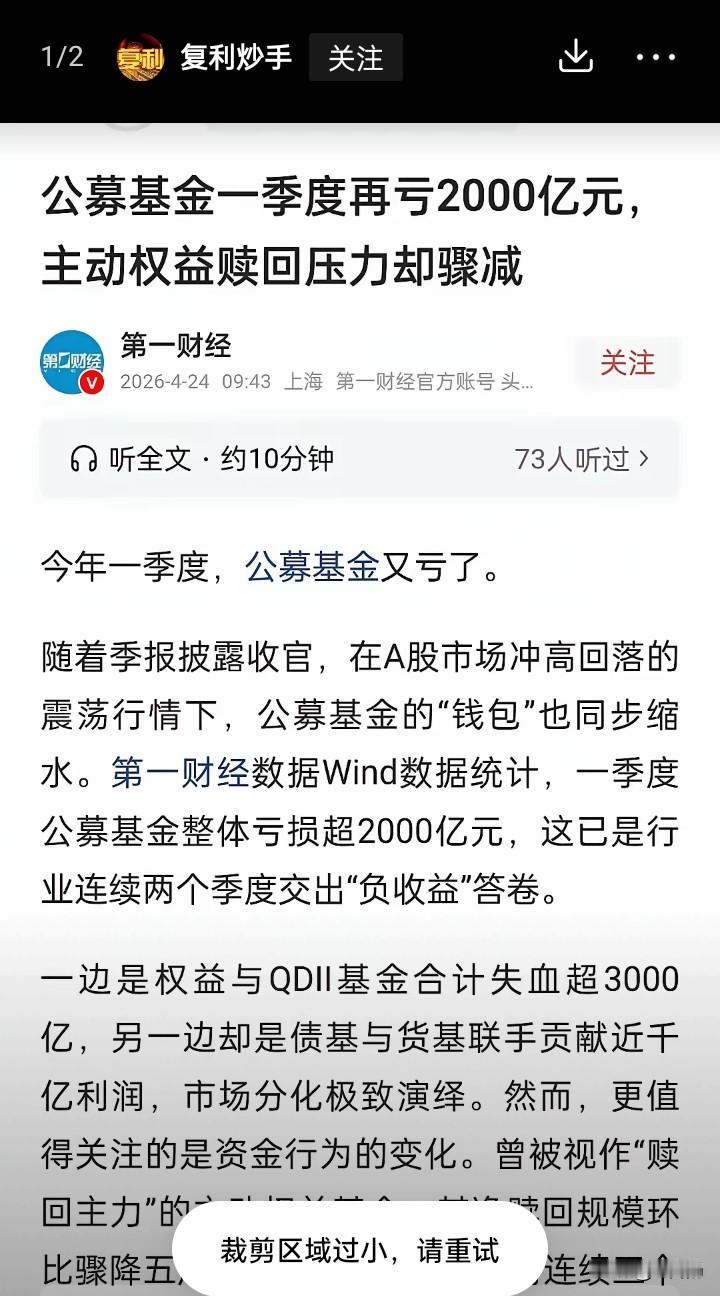Viewport: 720px width, 1296px height.
Task: Toggle follow for 复利炒手 with top 关注 button
Action: 357,58
